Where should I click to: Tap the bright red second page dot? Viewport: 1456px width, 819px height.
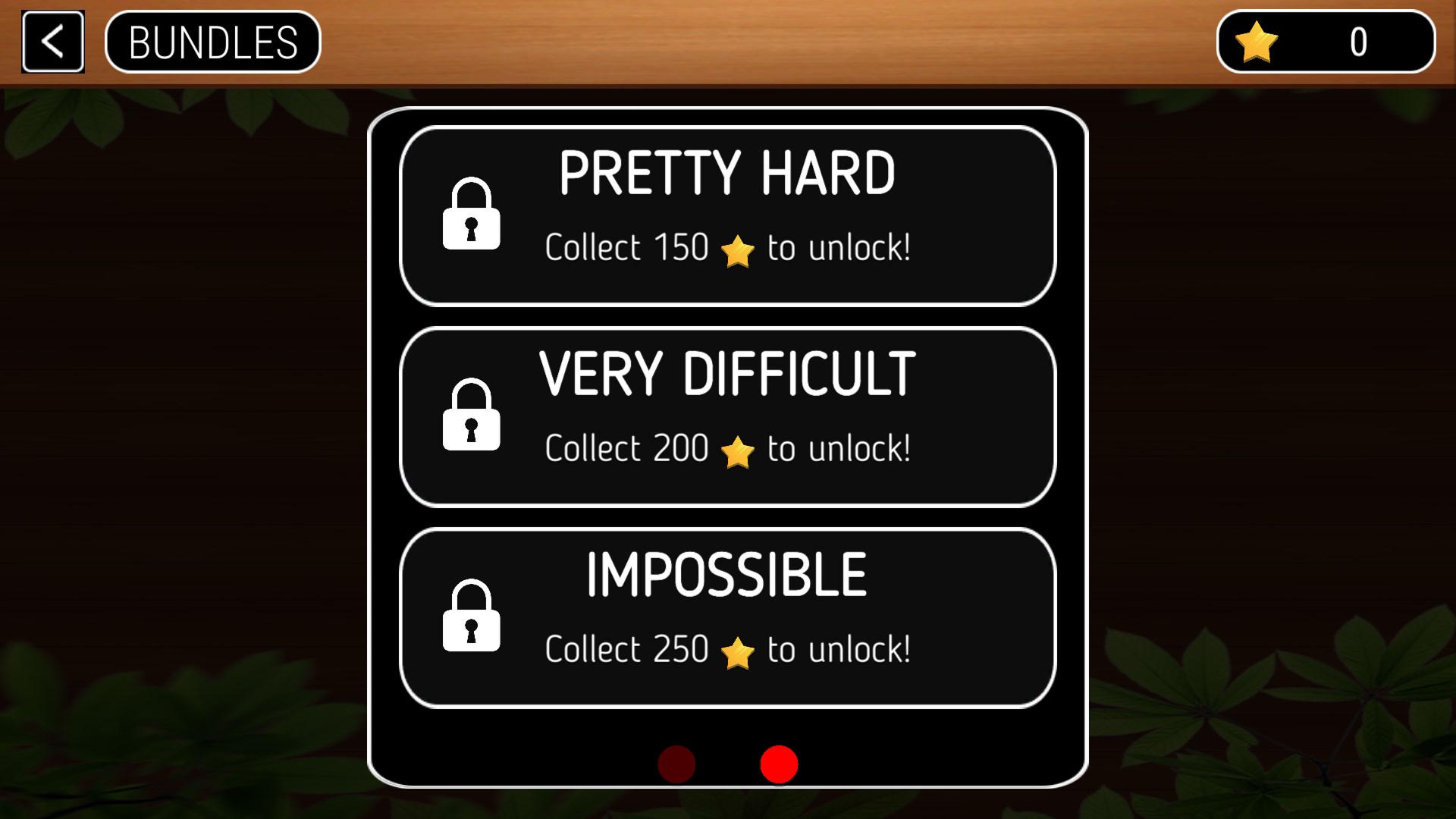point(779,764)
